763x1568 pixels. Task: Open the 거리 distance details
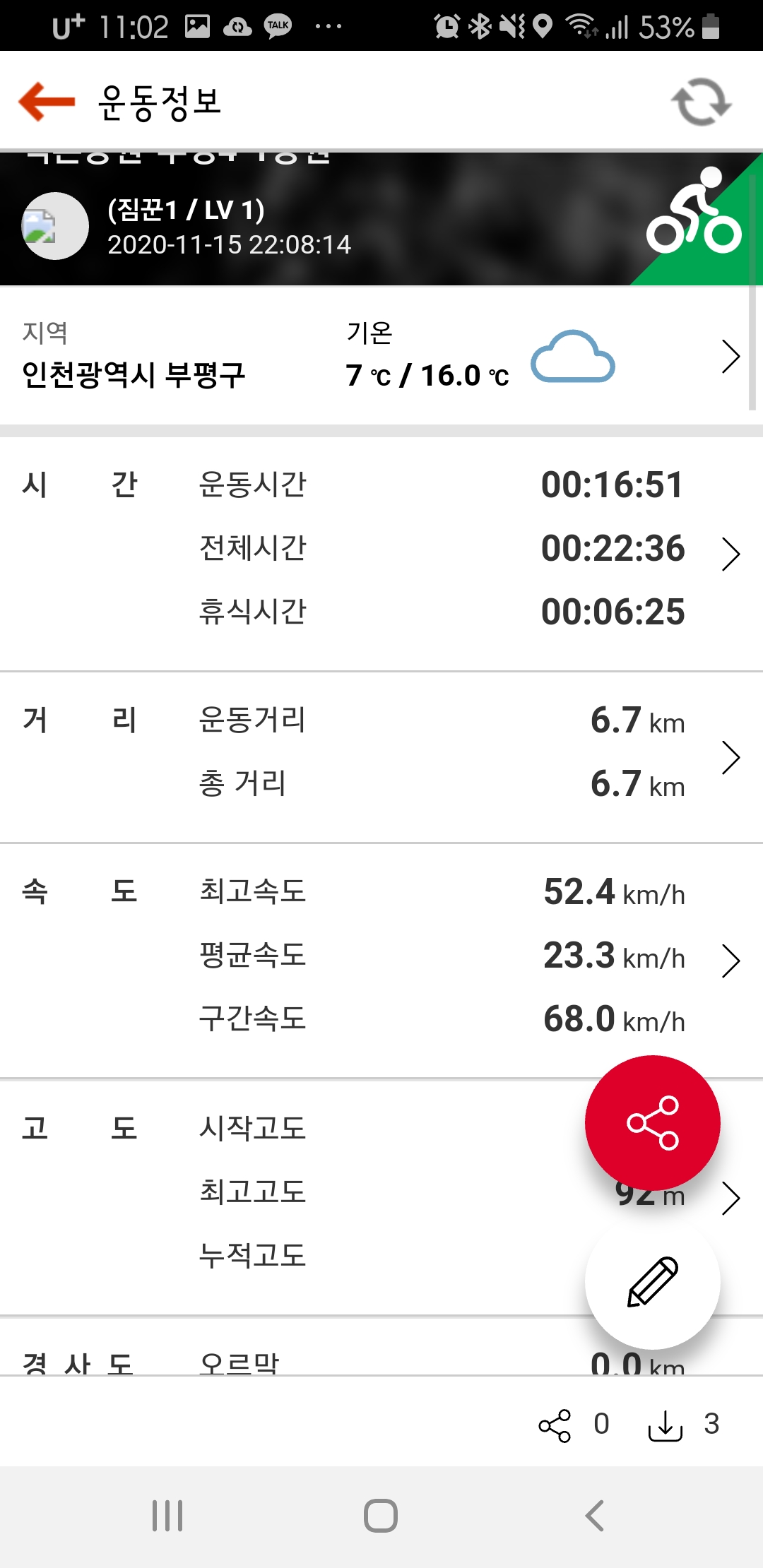tap(731, 757)
